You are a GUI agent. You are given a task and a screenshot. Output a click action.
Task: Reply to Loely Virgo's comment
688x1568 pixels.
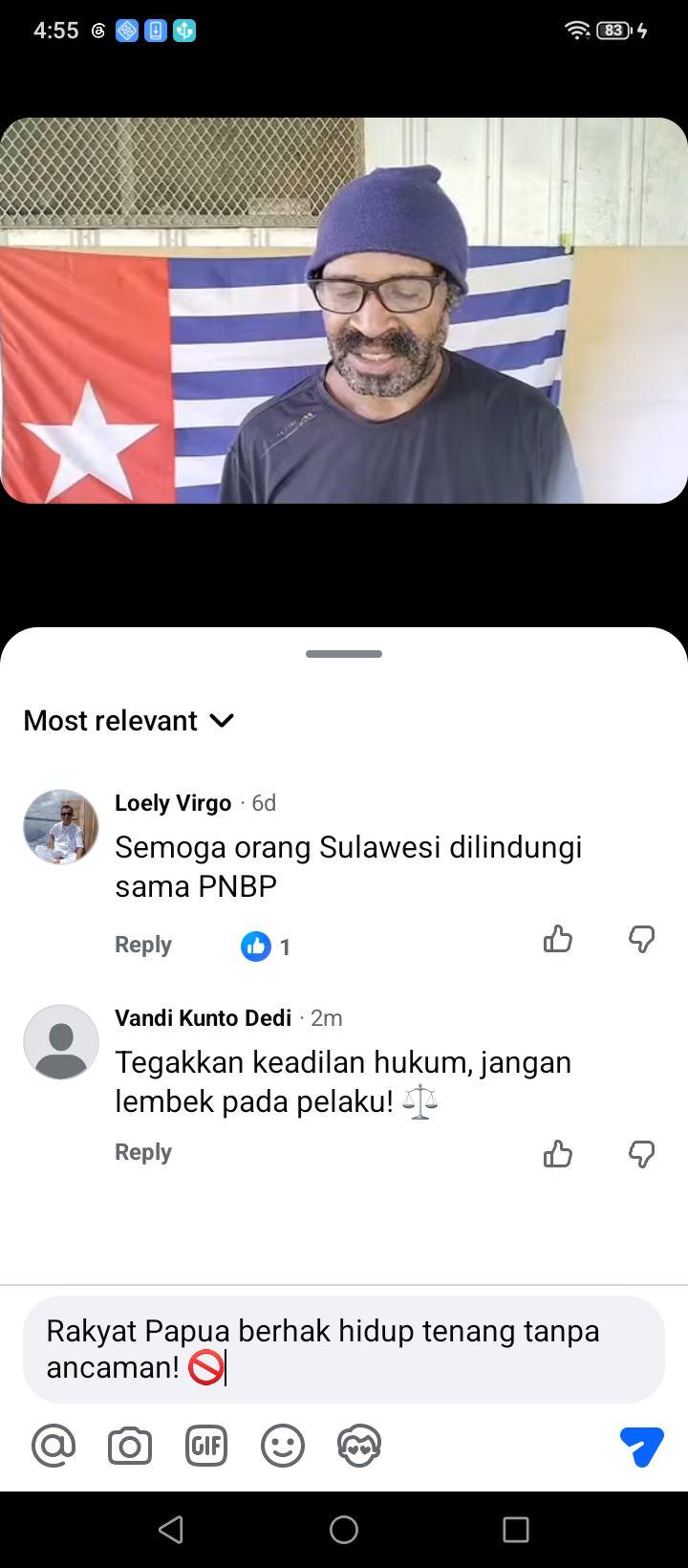pyautogui.click(x=143, y=945)
